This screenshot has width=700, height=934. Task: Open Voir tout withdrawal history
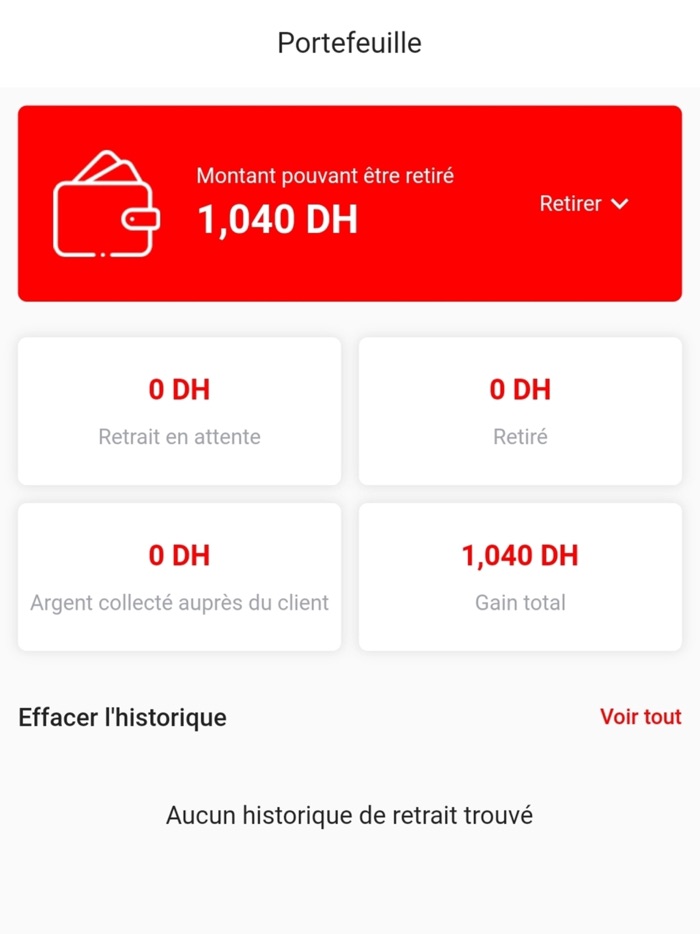coord(640,717)
